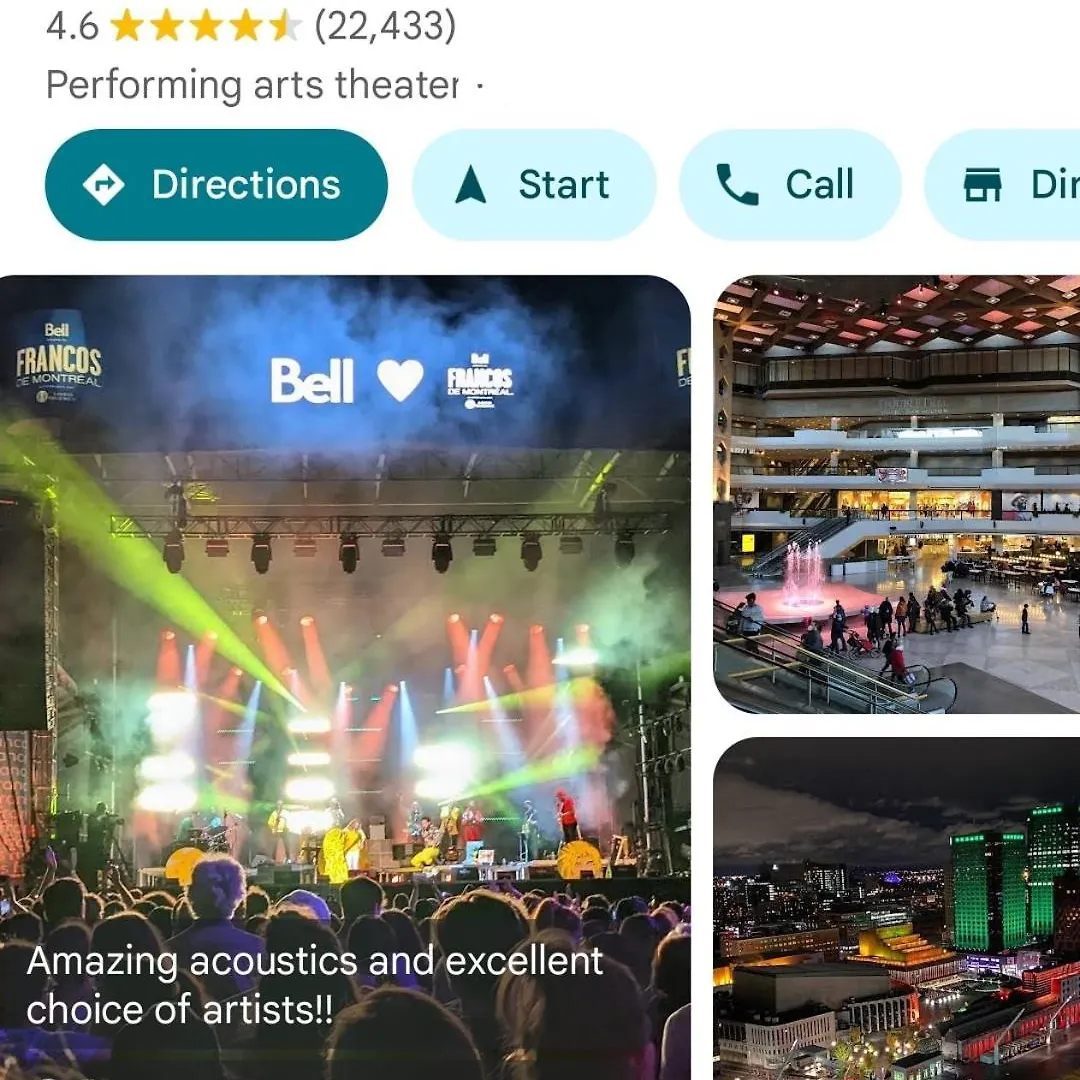Get directions to the theater
The width and height of the screenshot is (1080, 1080).
point(216,185)
